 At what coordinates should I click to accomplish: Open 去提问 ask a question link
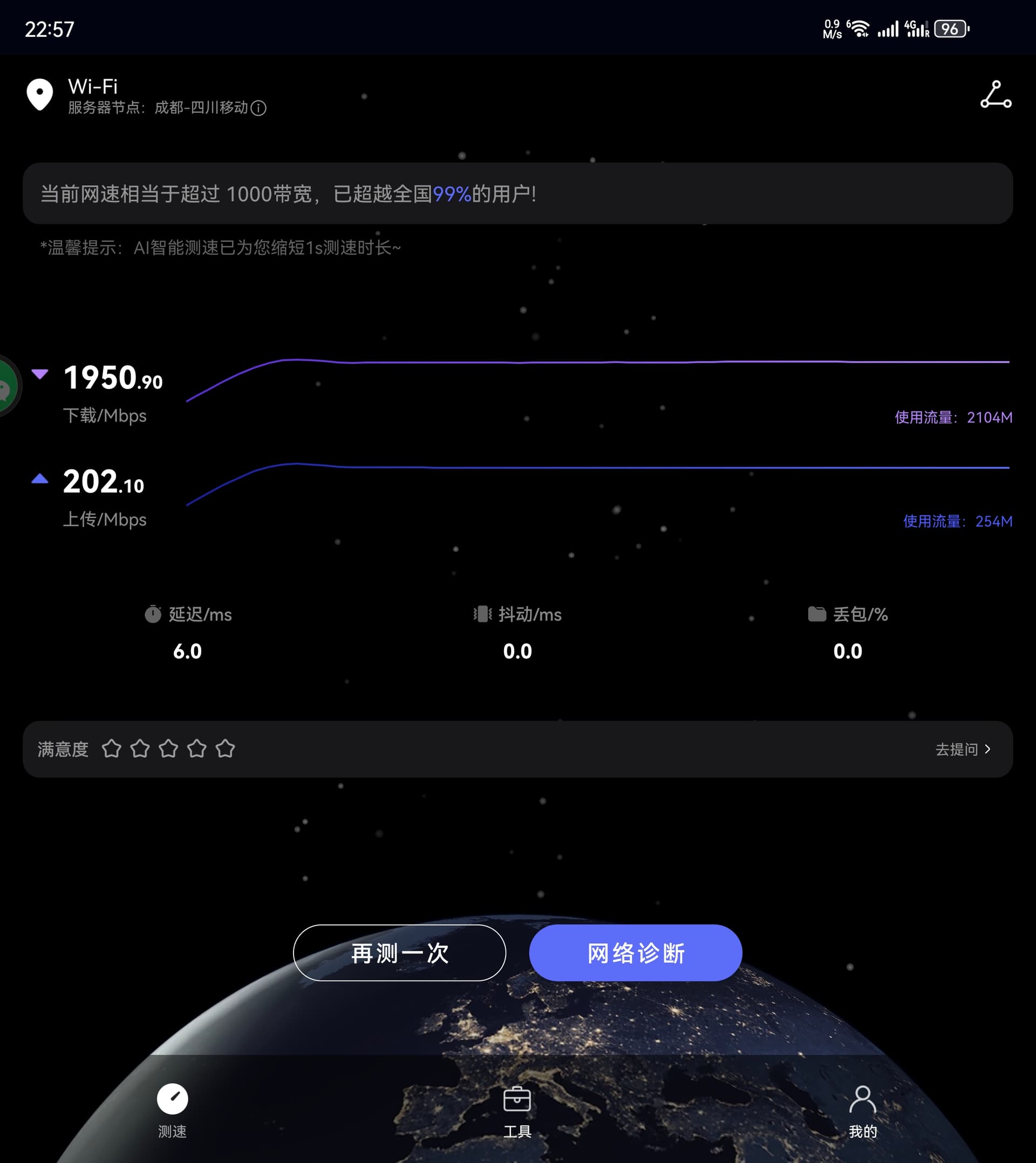pyautogui.click(x=963, y=749)
